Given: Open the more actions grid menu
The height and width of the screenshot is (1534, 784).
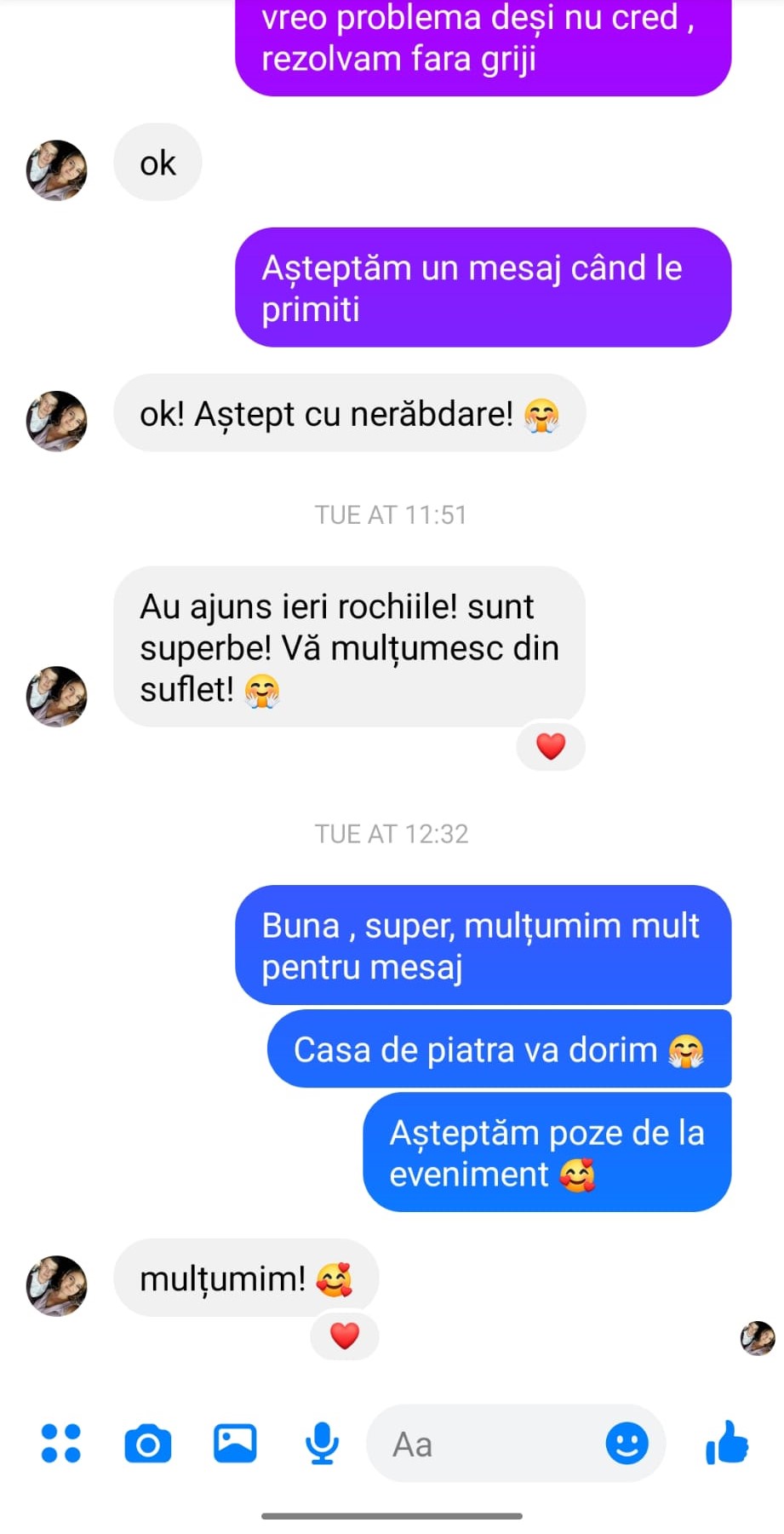Looking at the screenshot, I should click(61, 1444).
